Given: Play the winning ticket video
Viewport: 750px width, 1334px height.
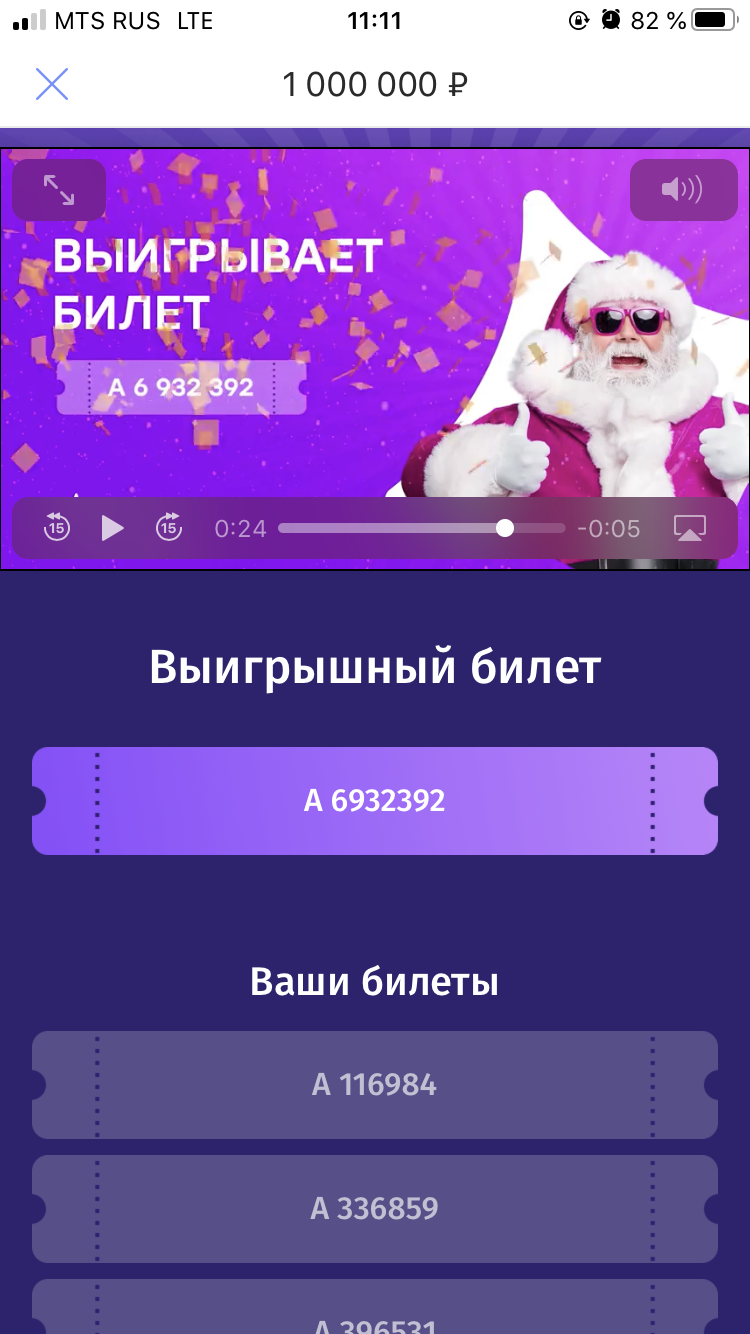Looking at the screenshot, I should click(x=112, y=527).
